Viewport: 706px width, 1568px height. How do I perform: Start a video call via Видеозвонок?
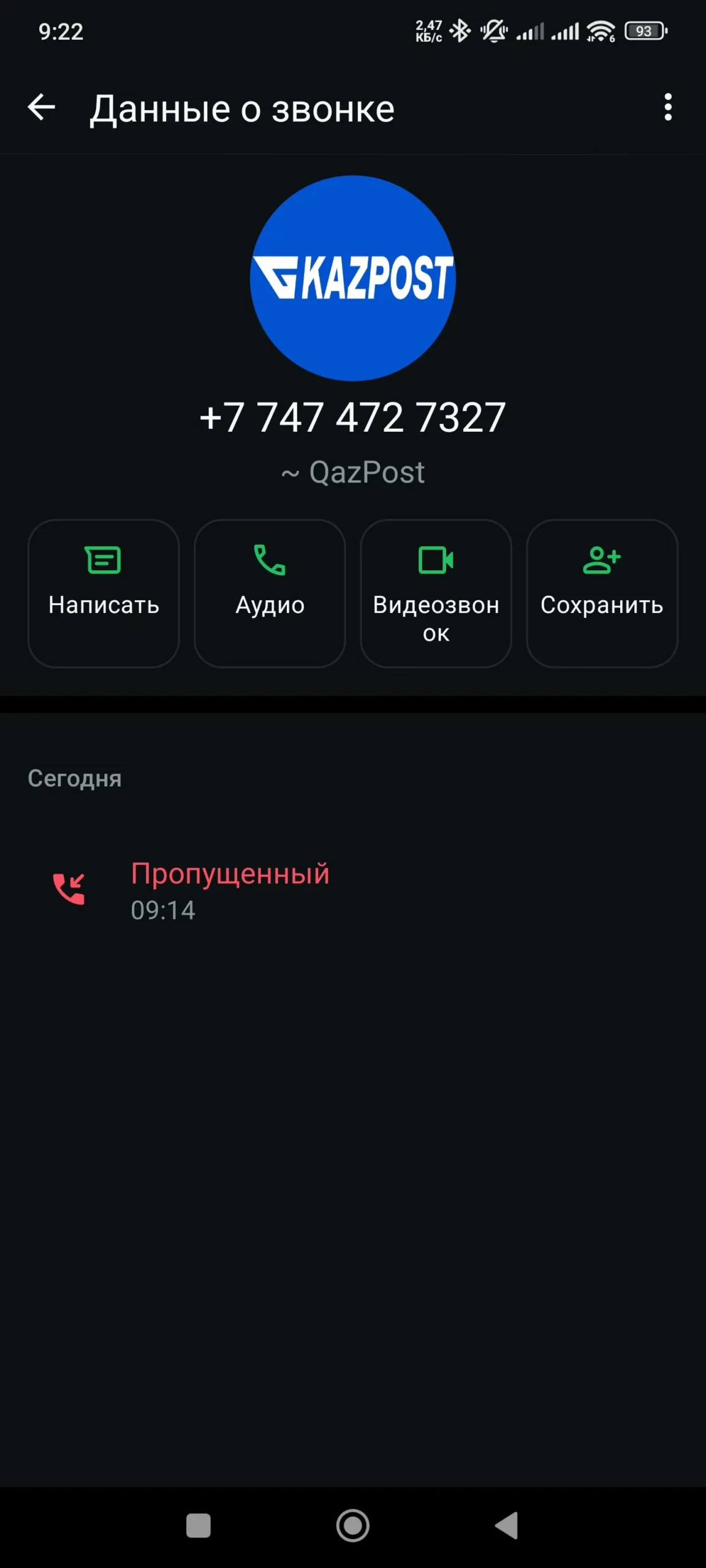pos(436,594)
